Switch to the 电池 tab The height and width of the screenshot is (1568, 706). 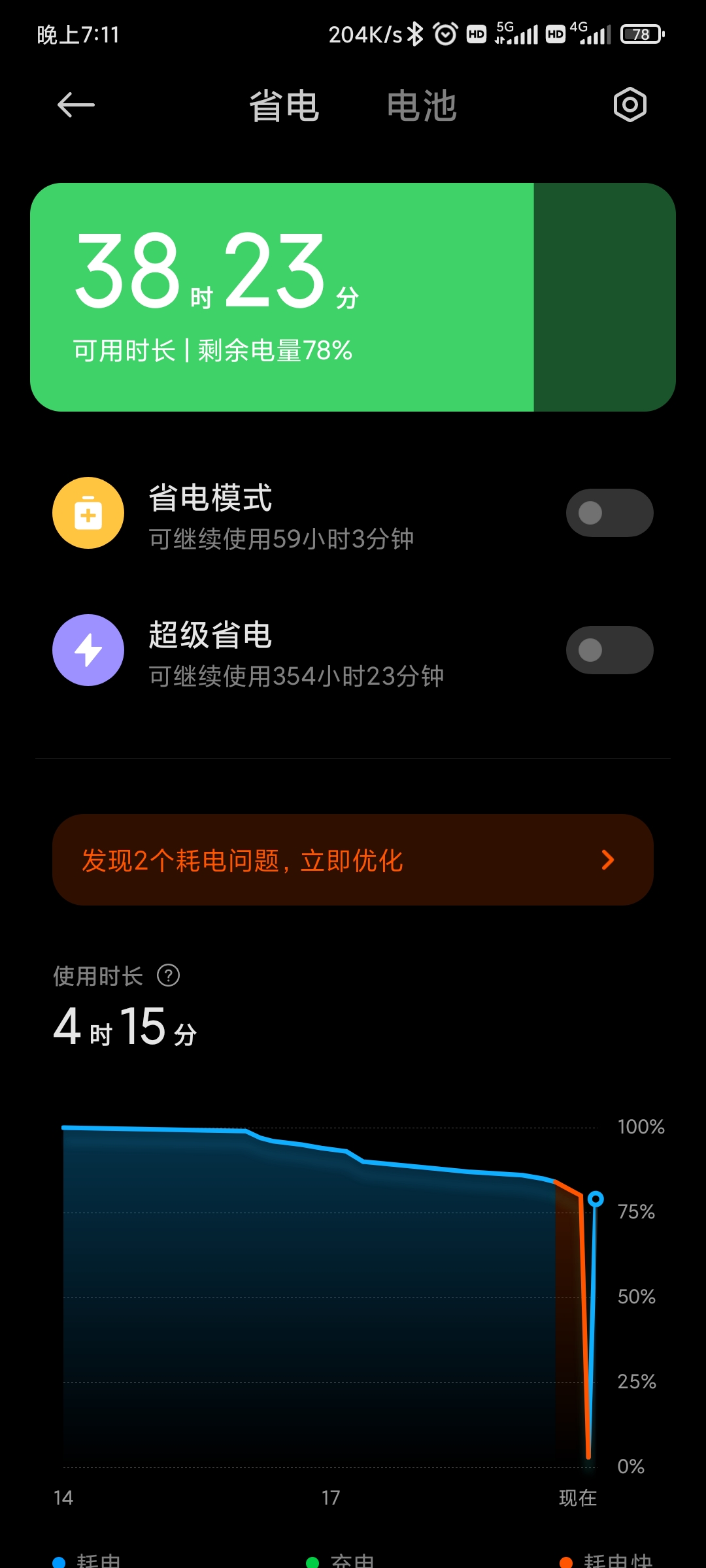(x=422, y=106)
